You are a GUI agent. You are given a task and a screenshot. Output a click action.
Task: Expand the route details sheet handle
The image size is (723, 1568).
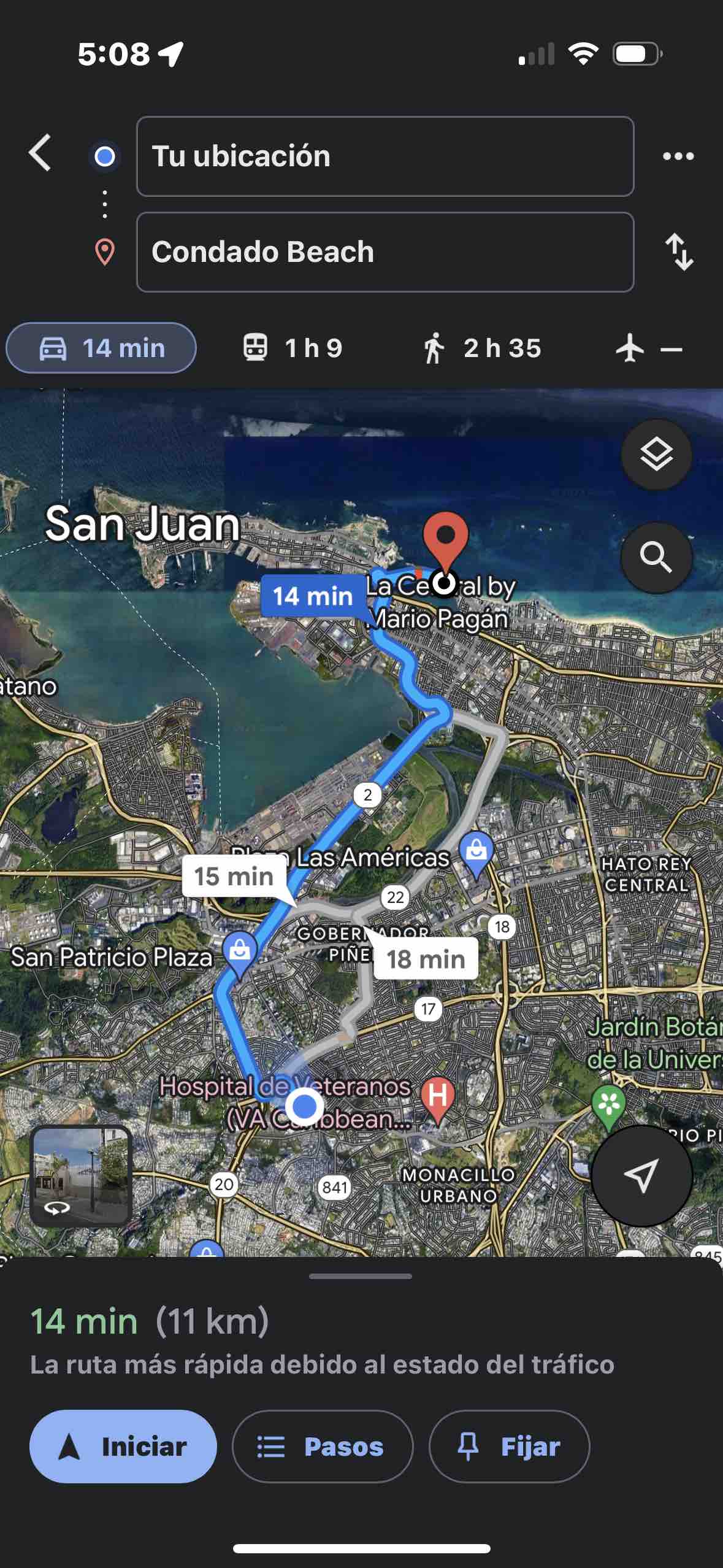(x=361, y=1277)
